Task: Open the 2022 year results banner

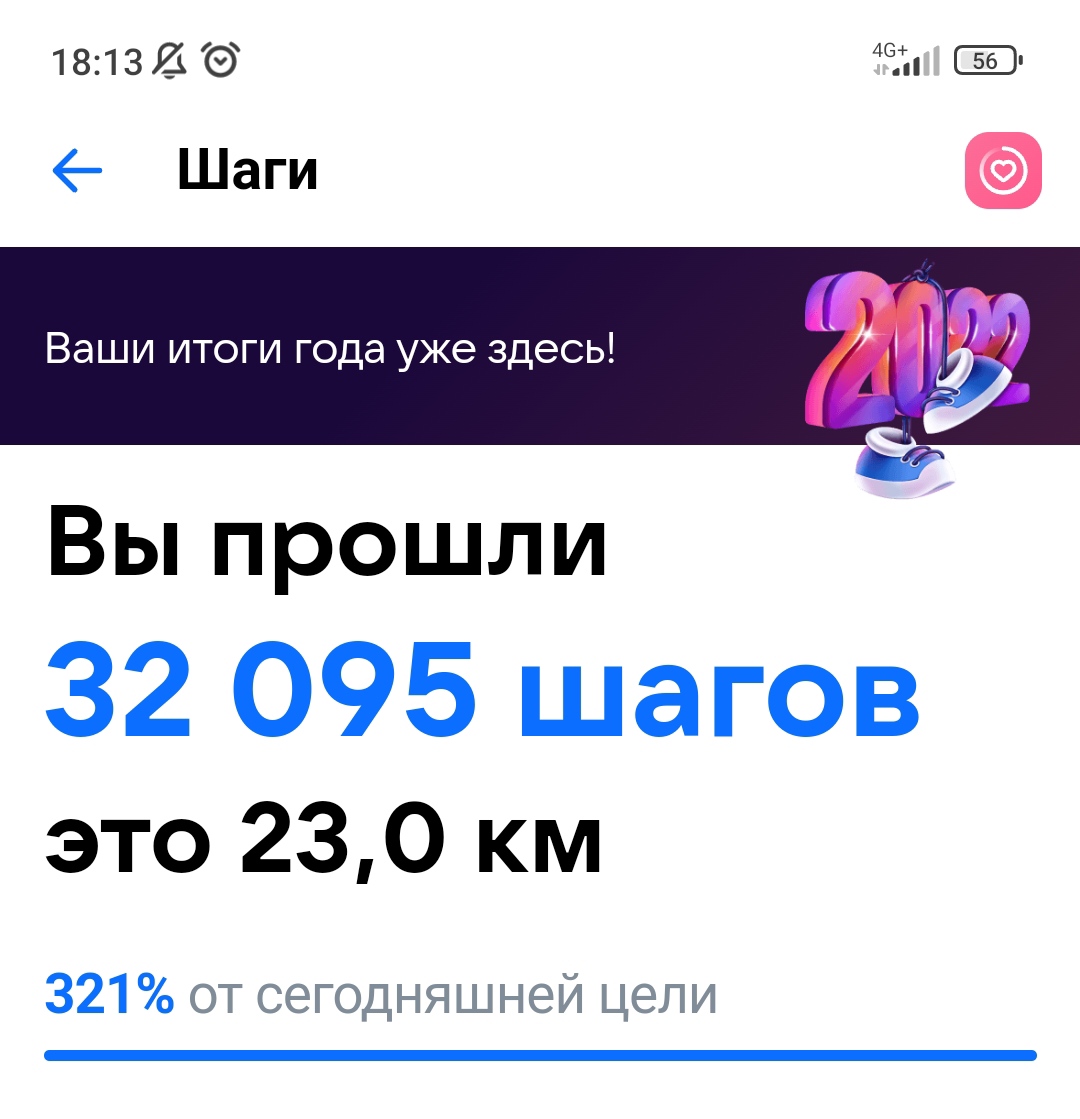Action: tap(540, 346)
